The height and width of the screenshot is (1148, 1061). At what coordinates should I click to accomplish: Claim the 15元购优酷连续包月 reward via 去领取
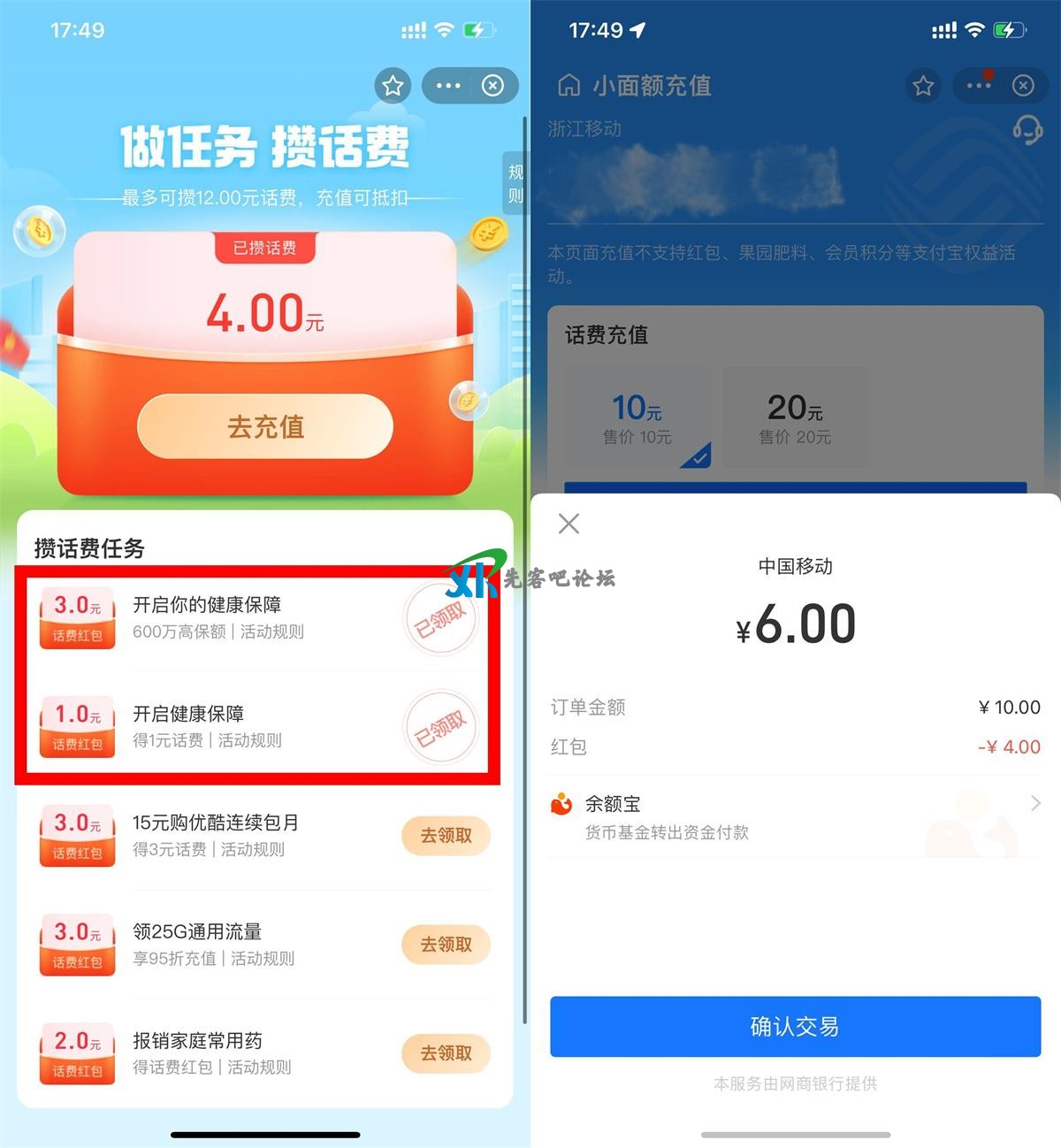tap(446, 836)
